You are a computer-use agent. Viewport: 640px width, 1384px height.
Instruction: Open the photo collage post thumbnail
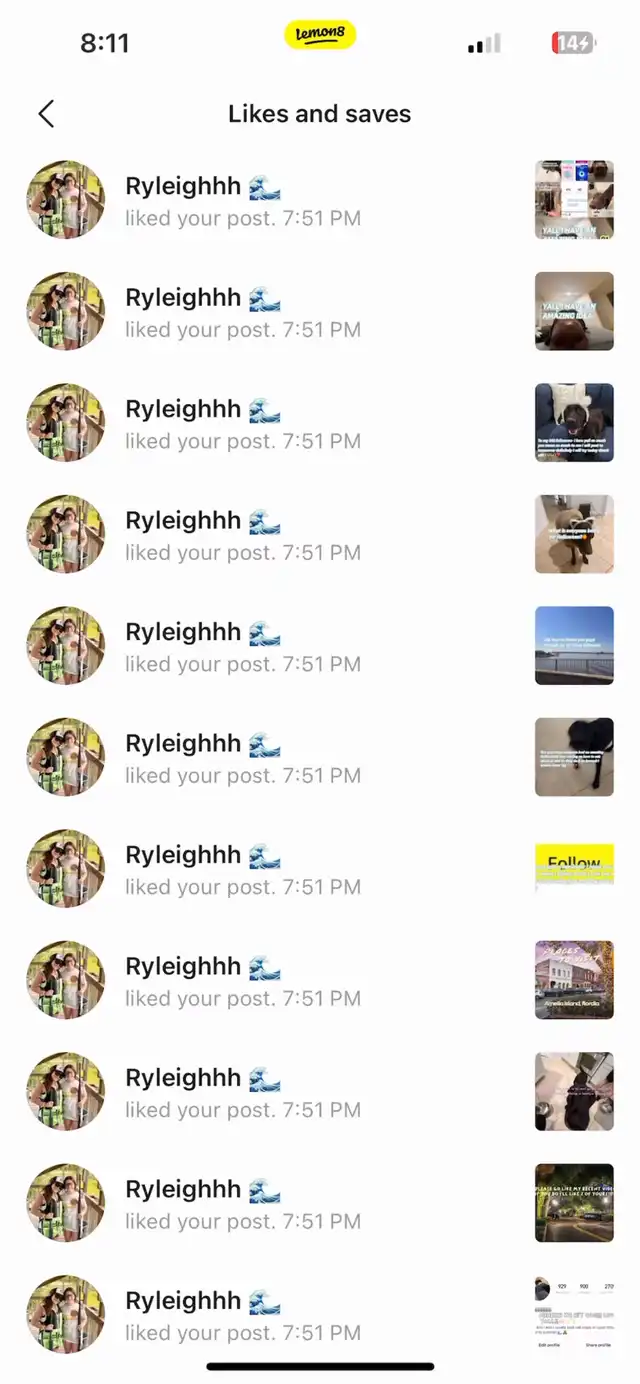click(x=574, y=199)
